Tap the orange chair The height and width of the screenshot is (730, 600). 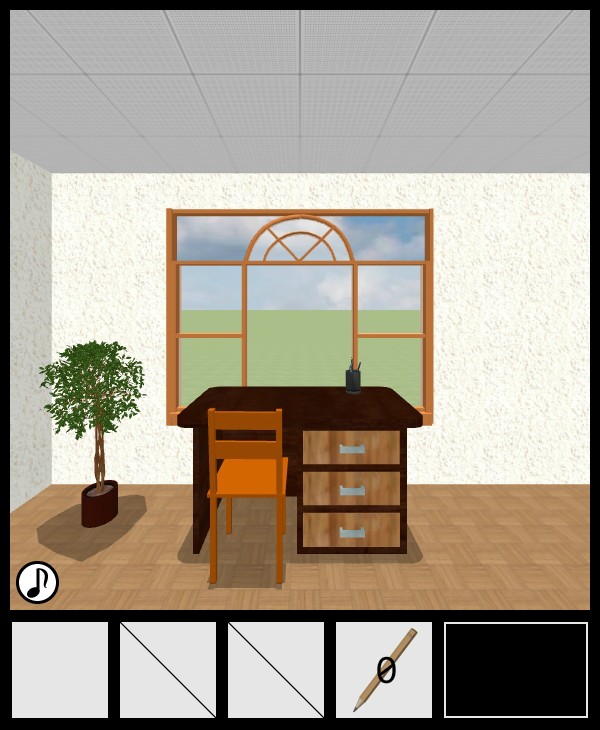point(247,478)
